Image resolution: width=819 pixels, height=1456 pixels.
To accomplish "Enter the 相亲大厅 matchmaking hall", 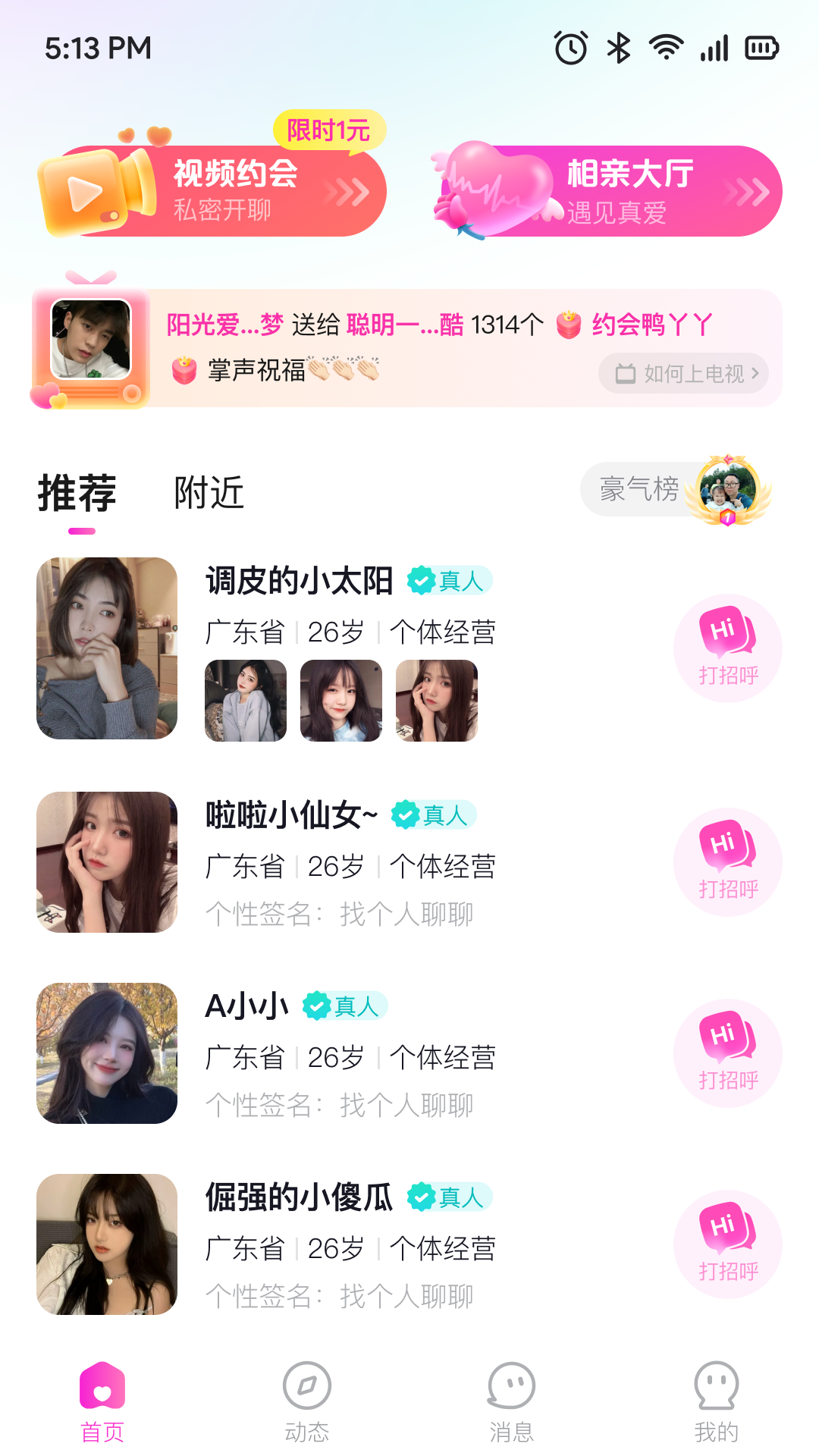I will (x=607, y=190).
